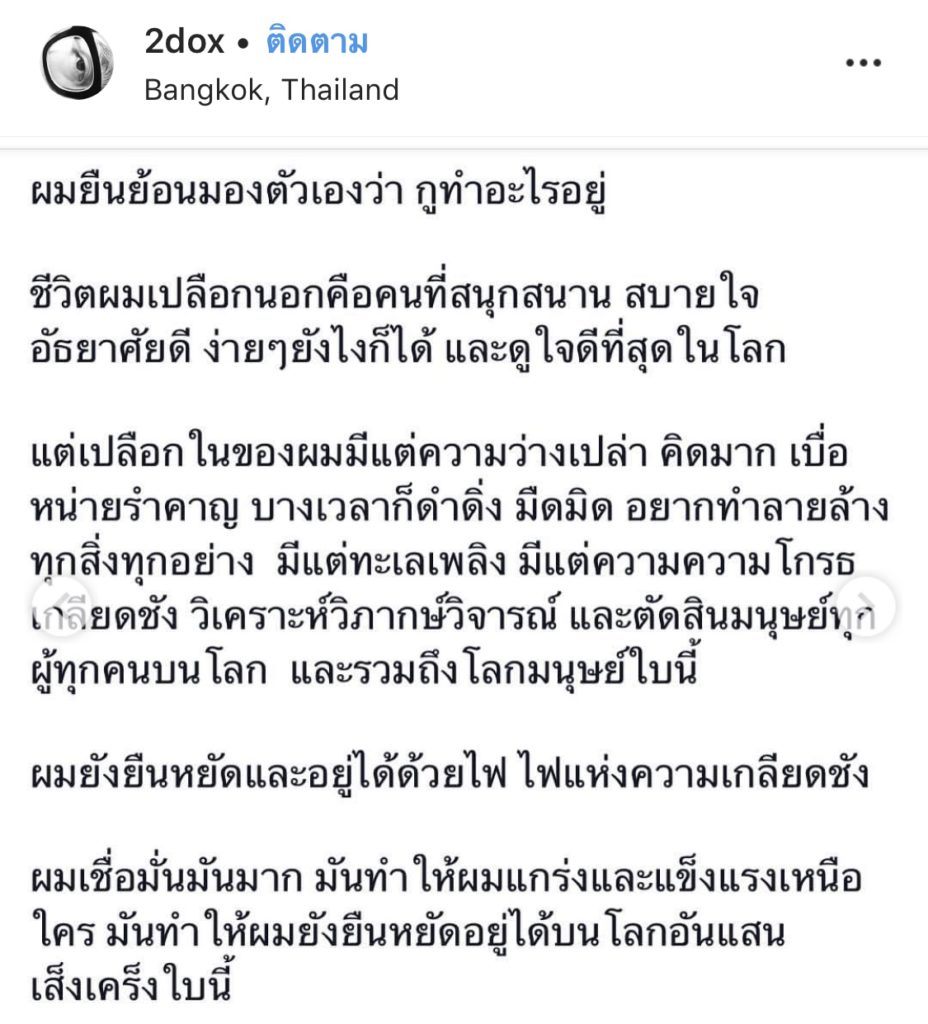Go to the previous carousel image

pos(58,605)
